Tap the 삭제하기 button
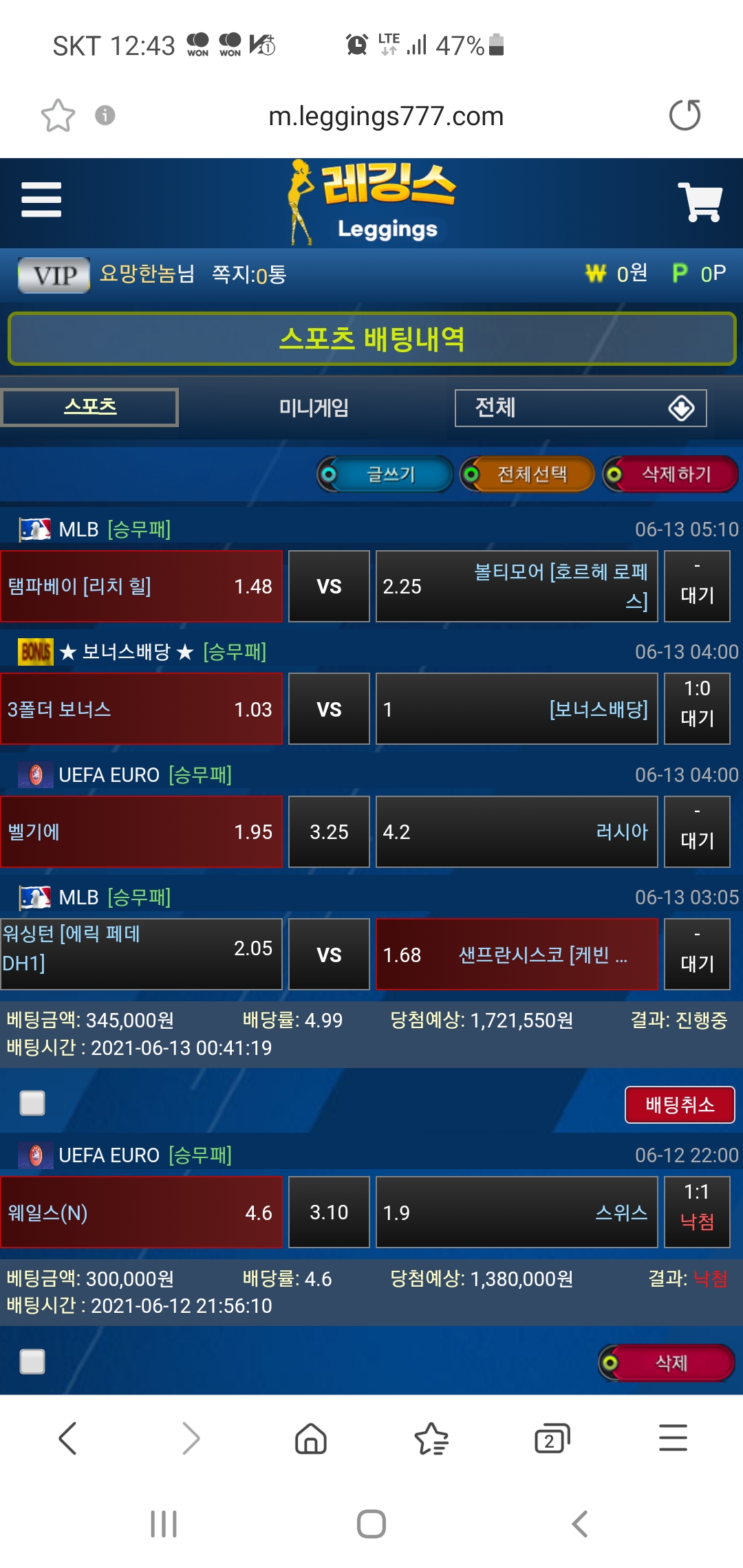The image size is (743, 1568). (x=671, y=474)
